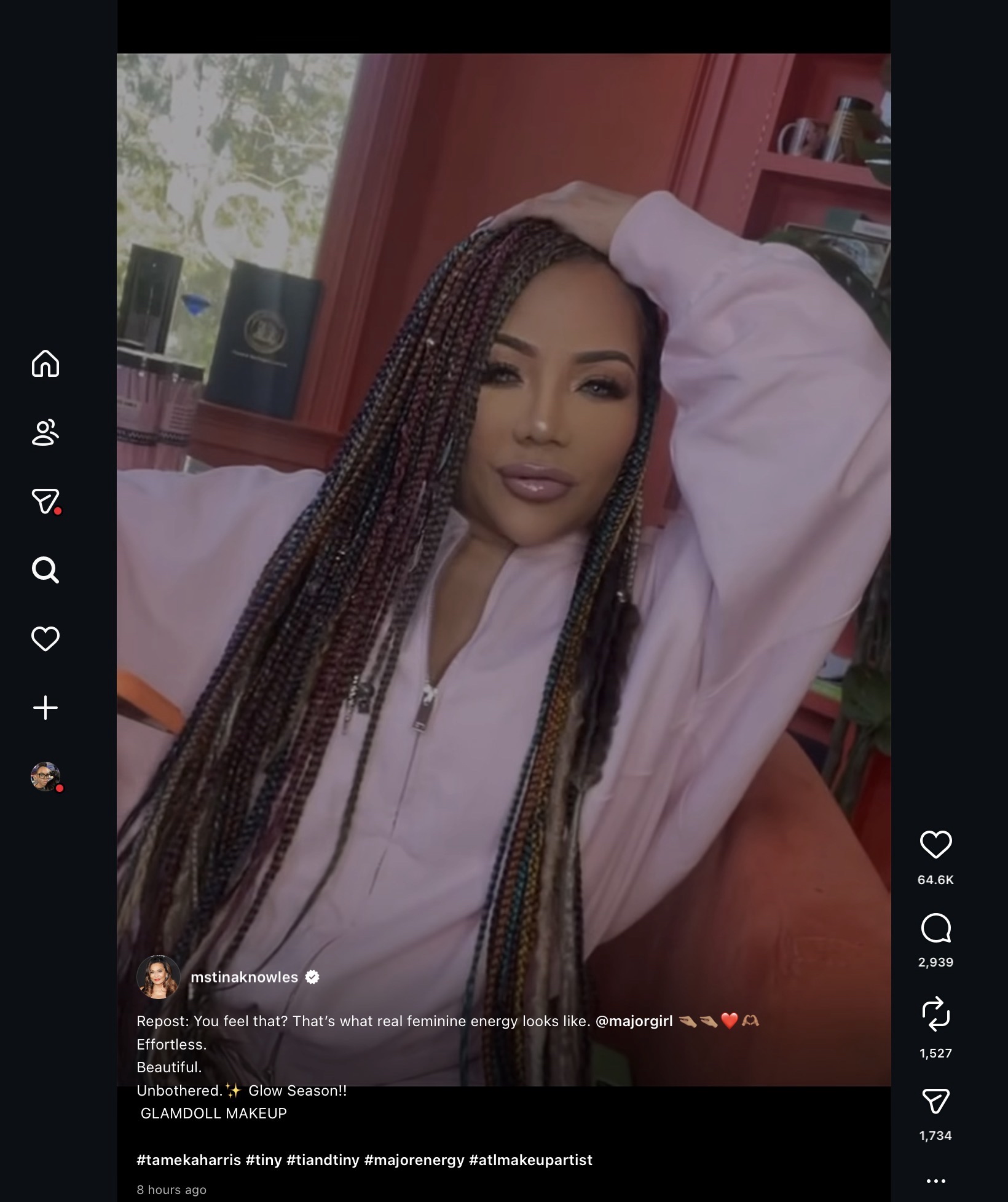Like this reel with 64.6K likes
Screen dimensions: 1008x1202
pyautogui.click(x=935, y=844)
